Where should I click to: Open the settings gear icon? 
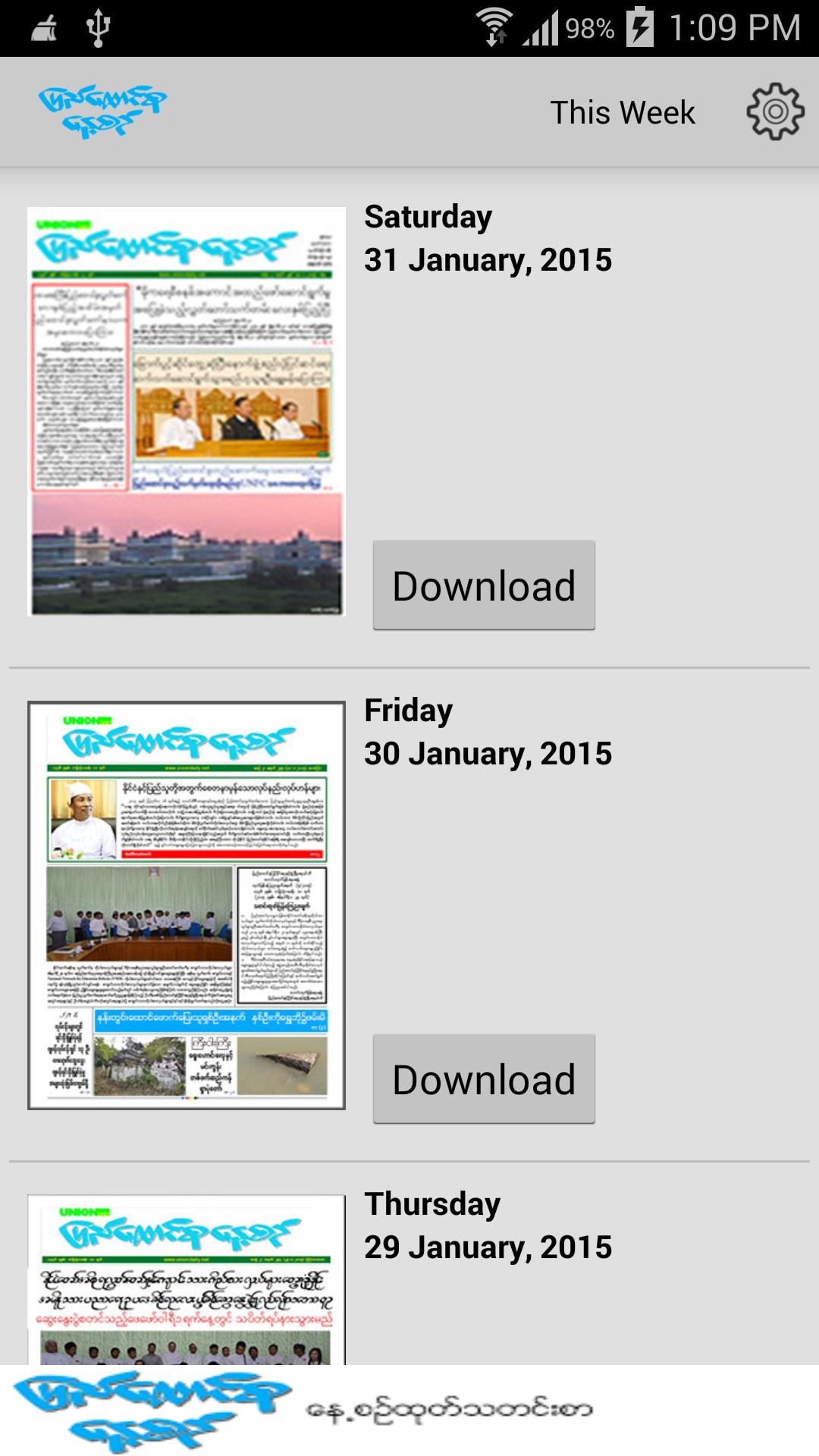coord(775,112)
